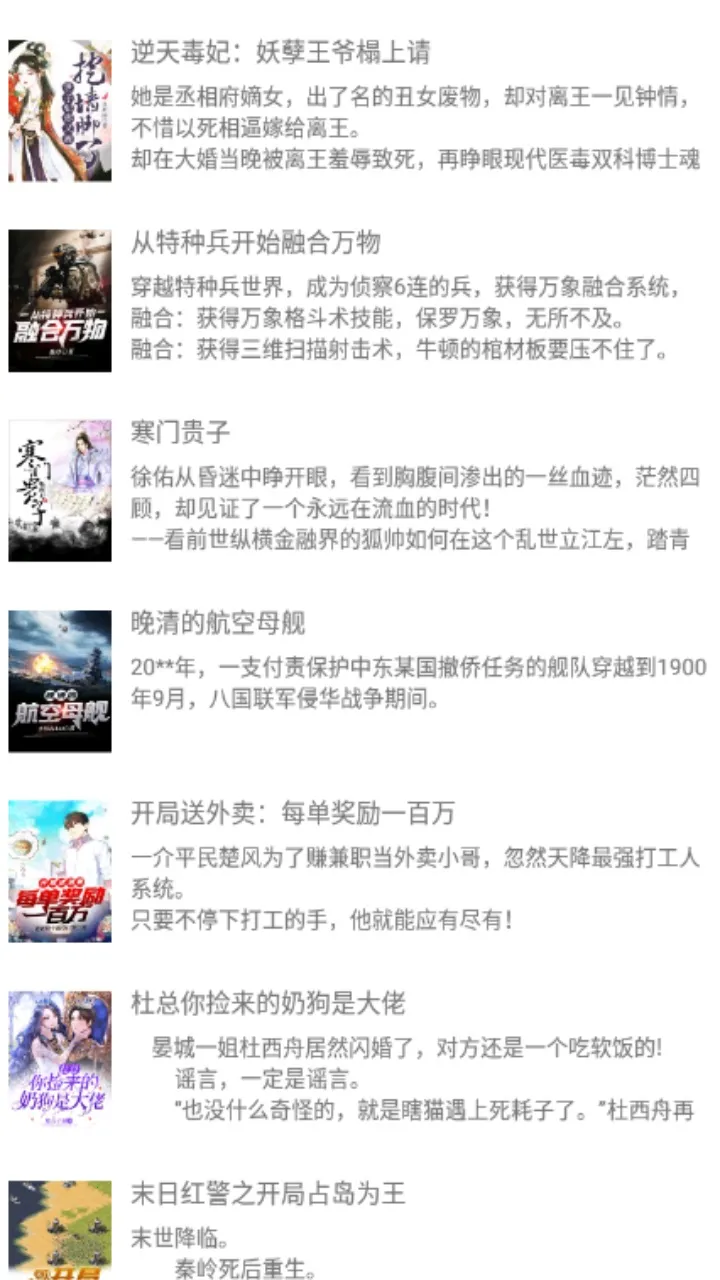
Task: Open the novel 逆天毒妃：妖孽王爷榻上请
Action: (280, 52)
